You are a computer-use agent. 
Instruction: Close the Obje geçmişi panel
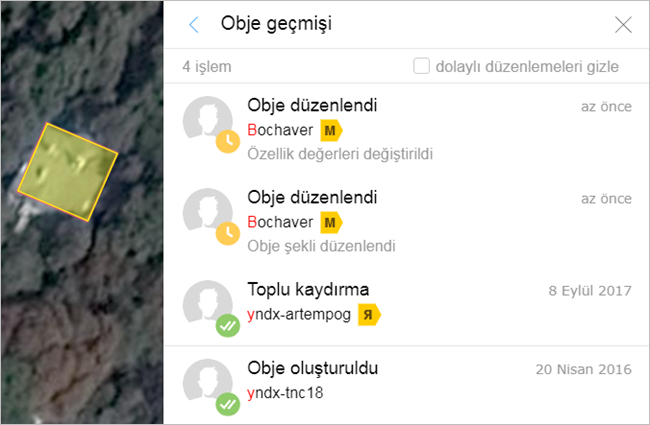(623, 24)
